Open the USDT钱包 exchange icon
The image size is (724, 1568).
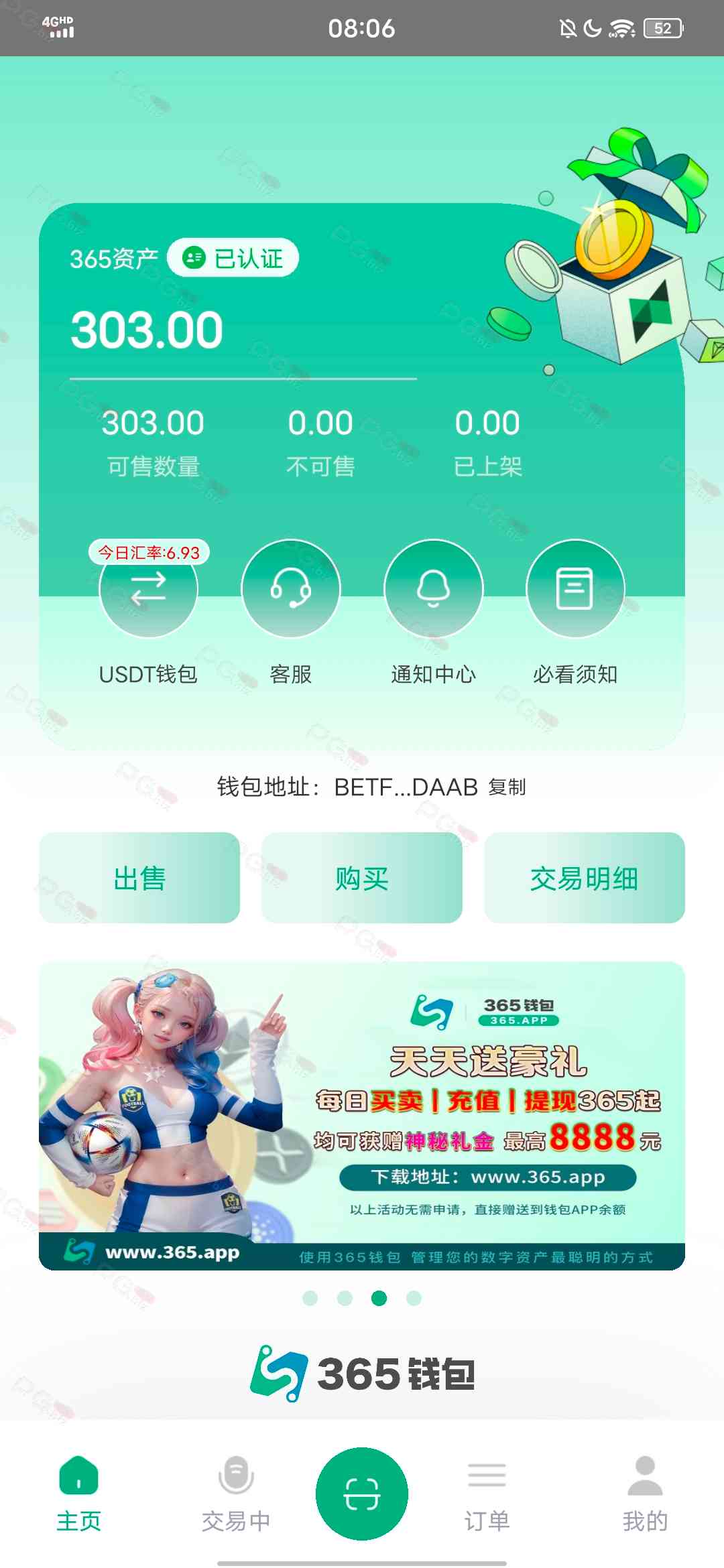click(x=148, y=589)
